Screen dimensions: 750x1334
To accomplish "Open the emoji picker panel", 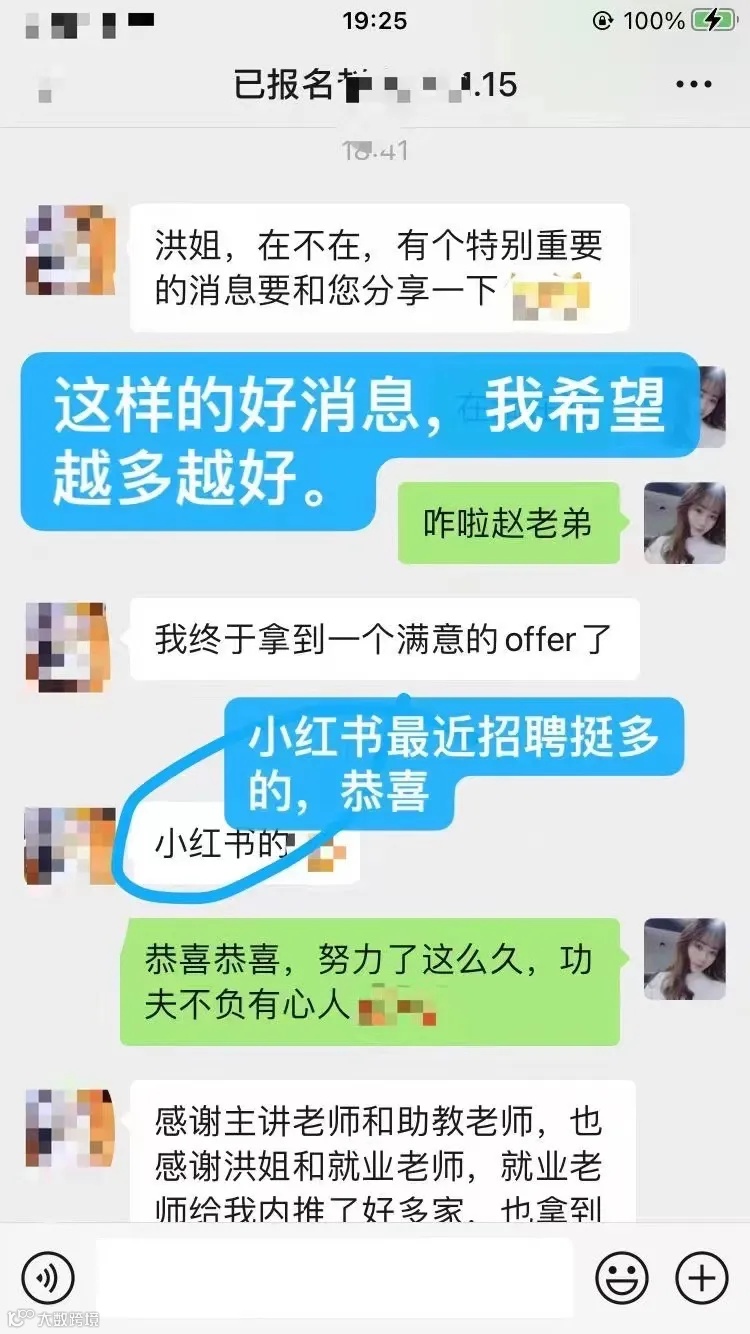I will click(622, 1277).
